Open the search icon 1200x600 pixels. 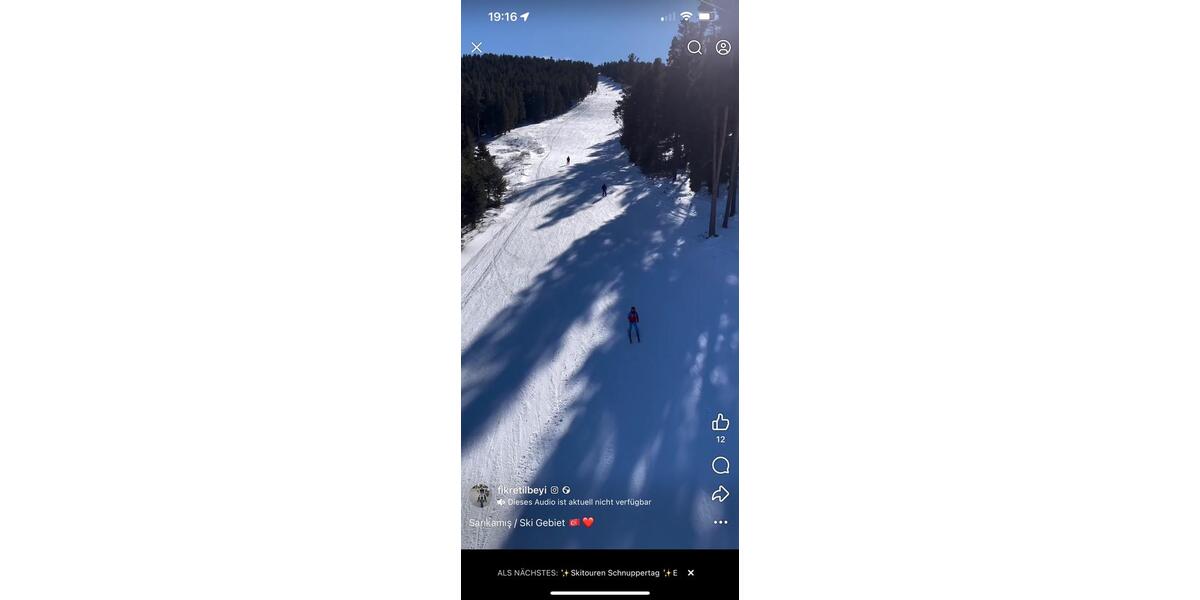coord(694,47)
